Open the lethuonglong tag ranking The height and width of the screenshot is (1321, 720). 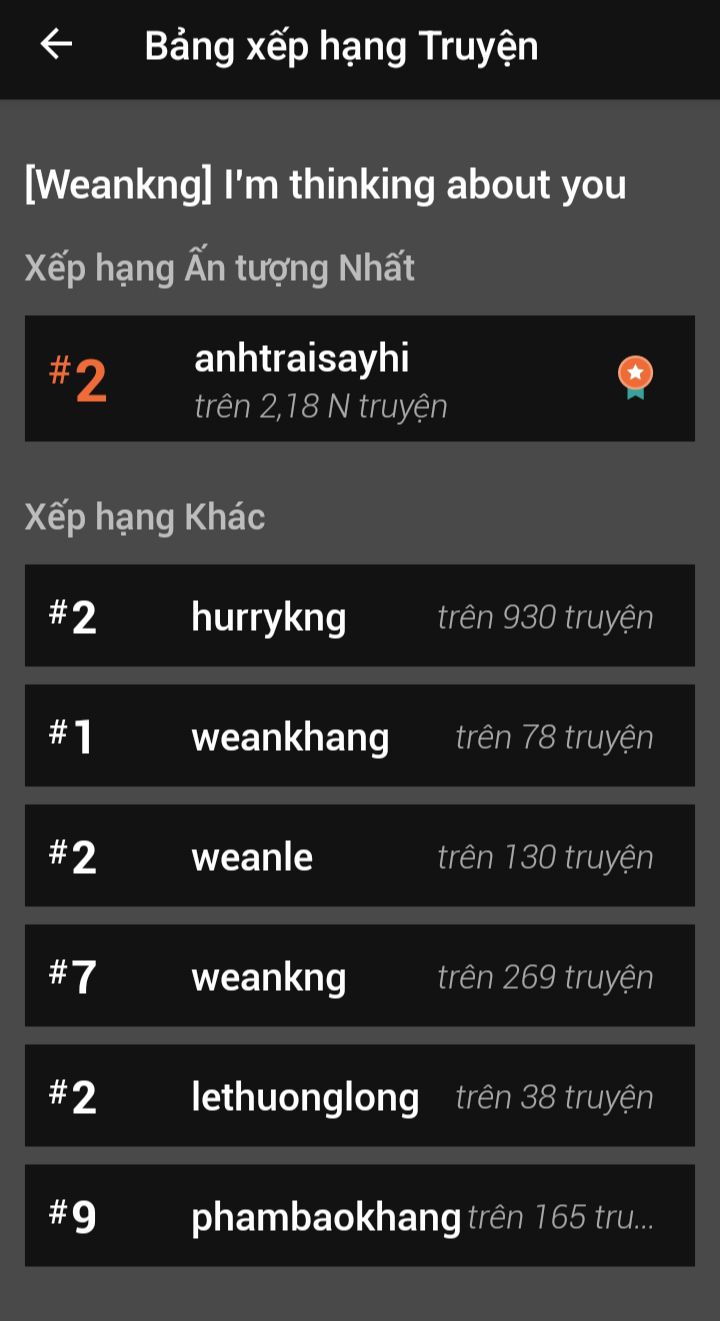coord(359,1096)
